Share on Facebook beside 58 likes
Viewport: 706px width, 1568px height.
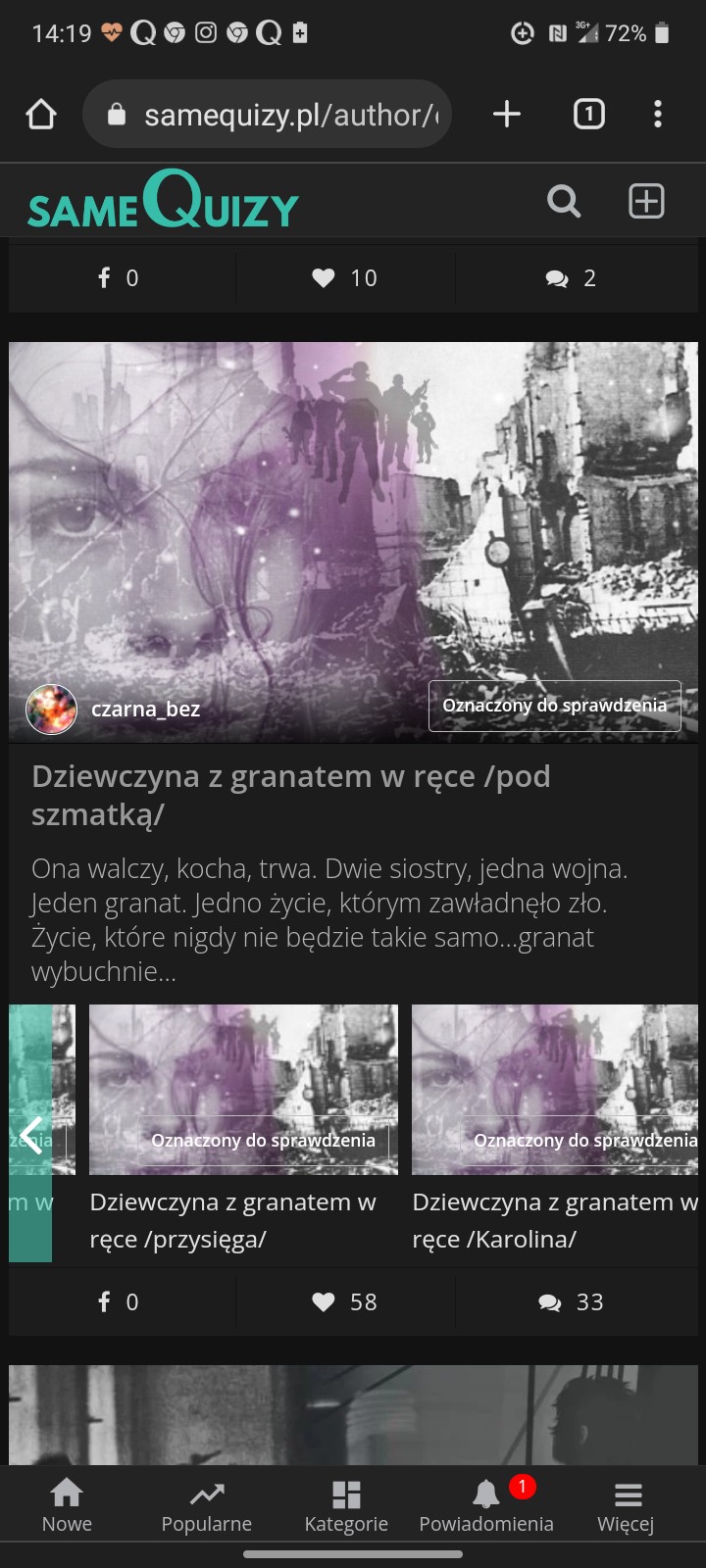tap(119, 1301)
